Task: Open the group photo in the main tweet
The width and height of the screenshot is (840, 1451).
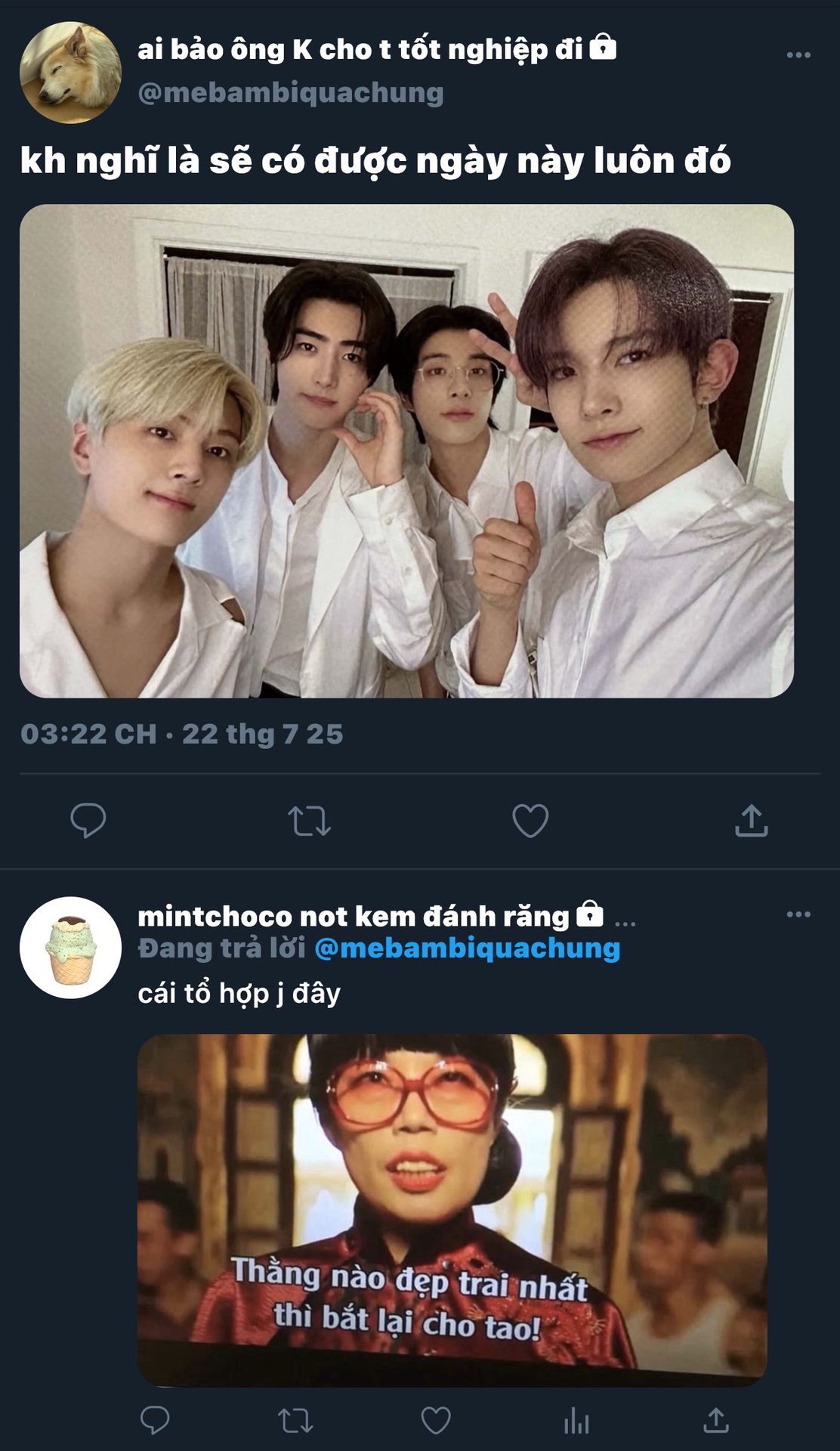Action: [x=406, y=450]
